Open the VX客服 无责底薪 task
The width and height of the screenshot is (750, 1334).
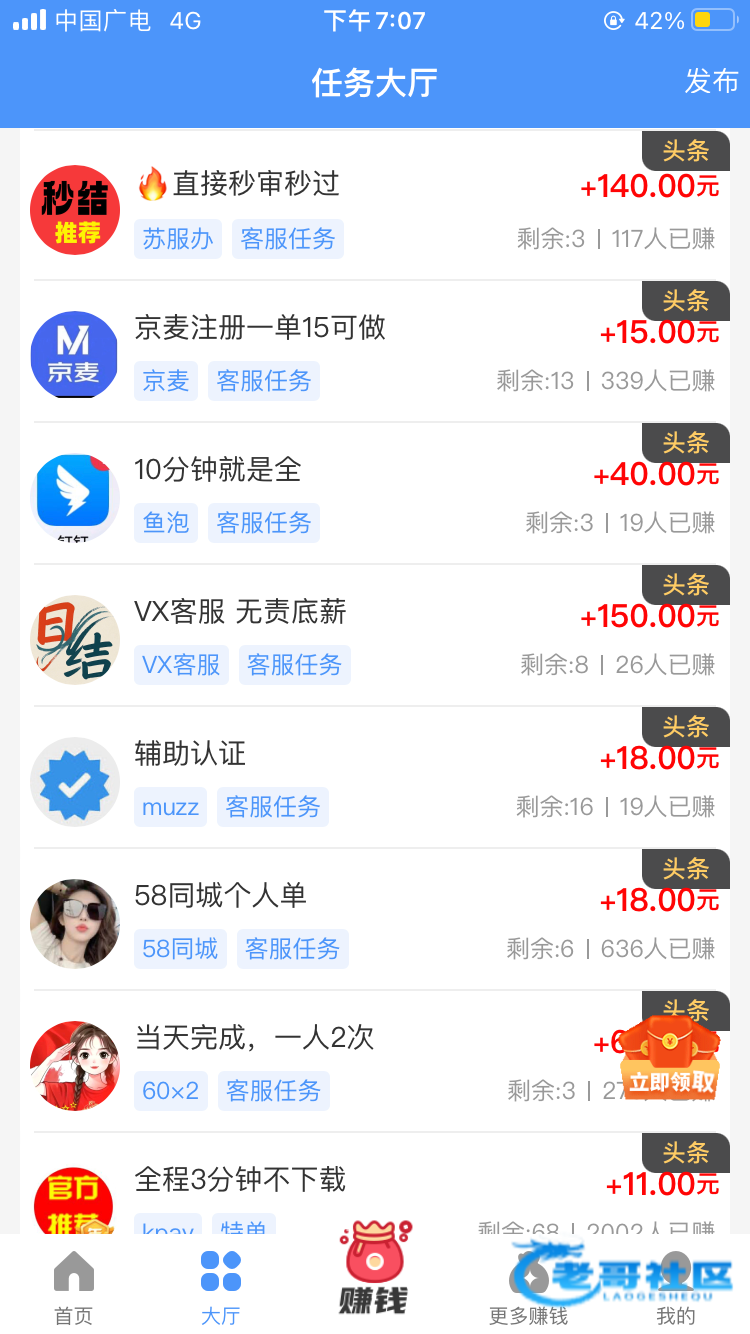240,612
